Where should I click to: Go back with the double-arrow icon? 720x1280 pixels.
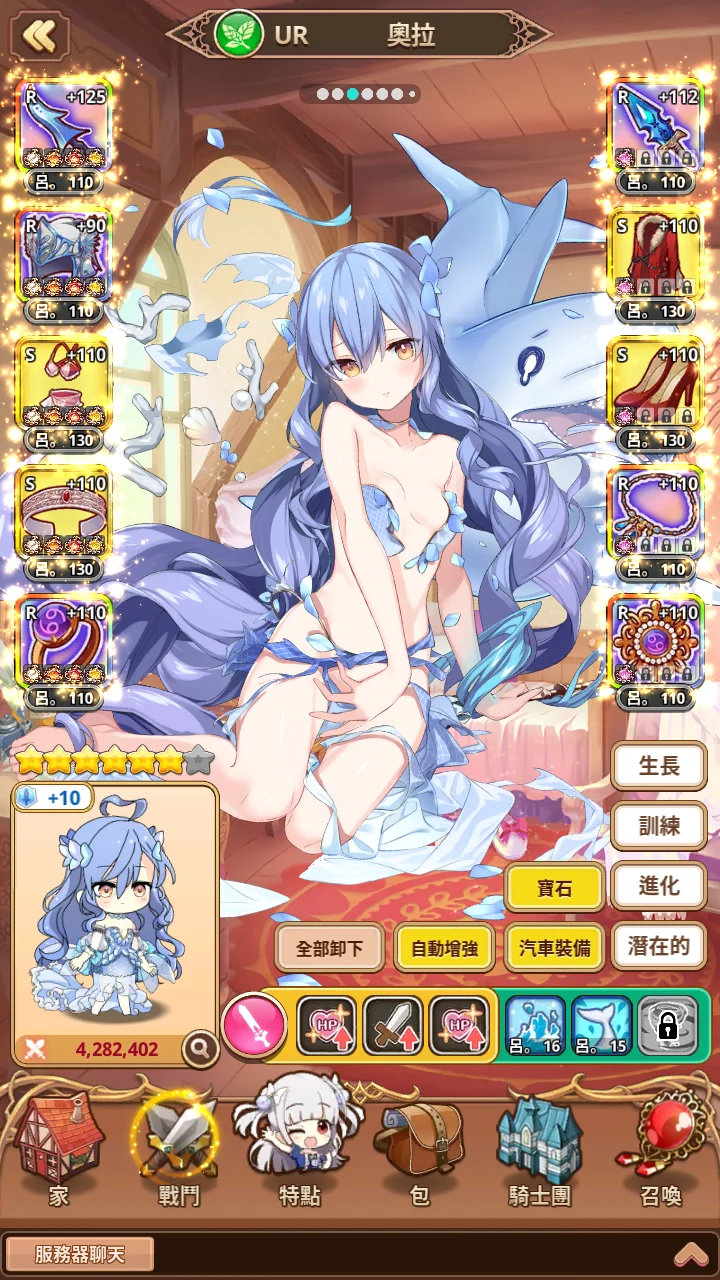click(38, 36)
